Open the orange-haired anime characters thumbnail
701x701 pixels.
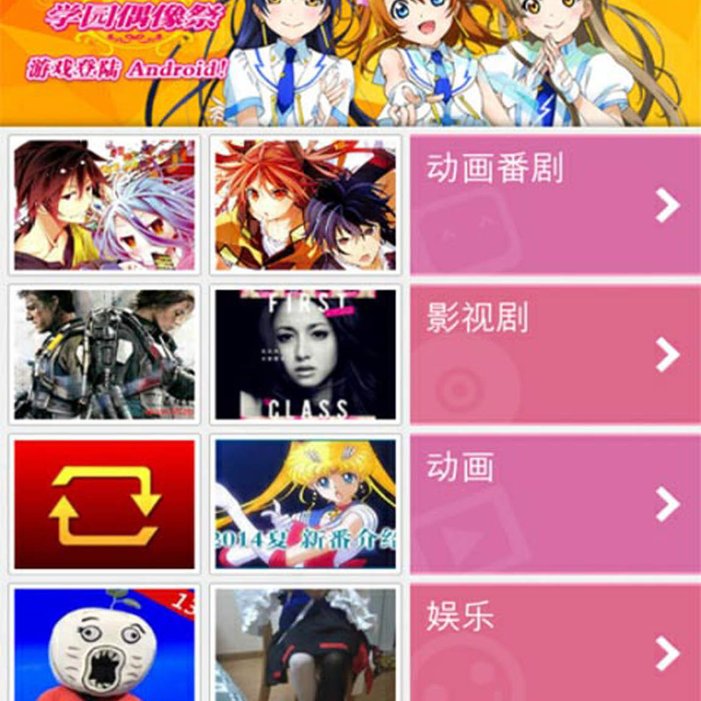(305, 205)
